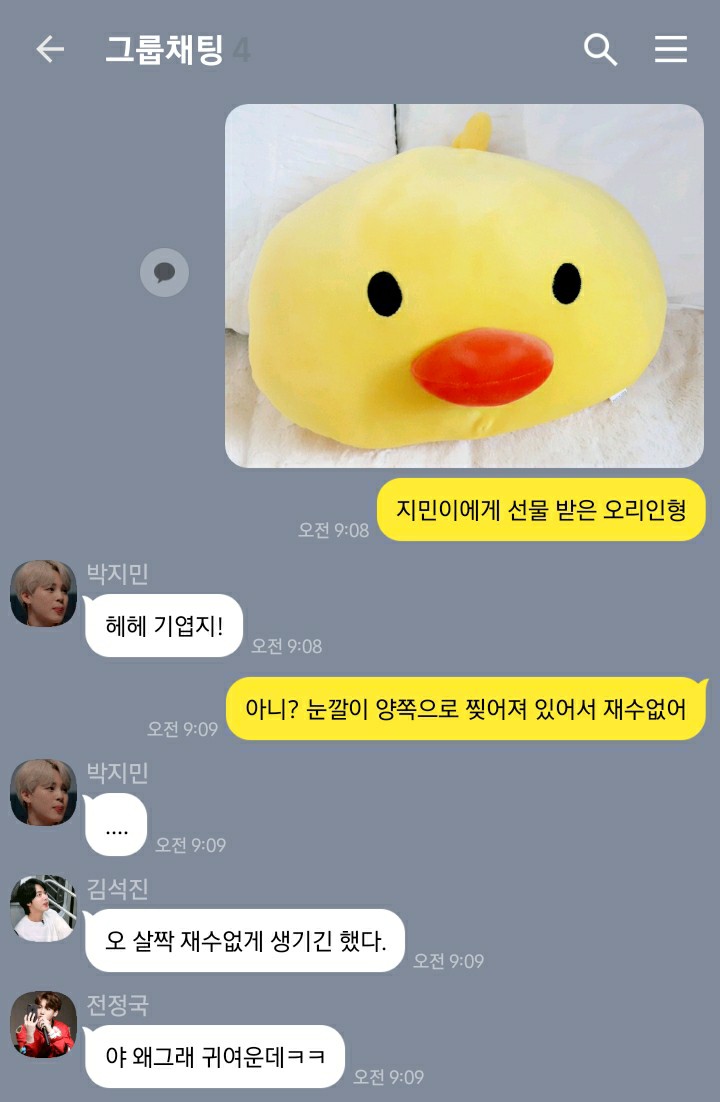Tap 전정국's '귀여운데ㅋㅋ' message bubble
This screenshot has height=1102, width=720.
(x=215, y=1056)
